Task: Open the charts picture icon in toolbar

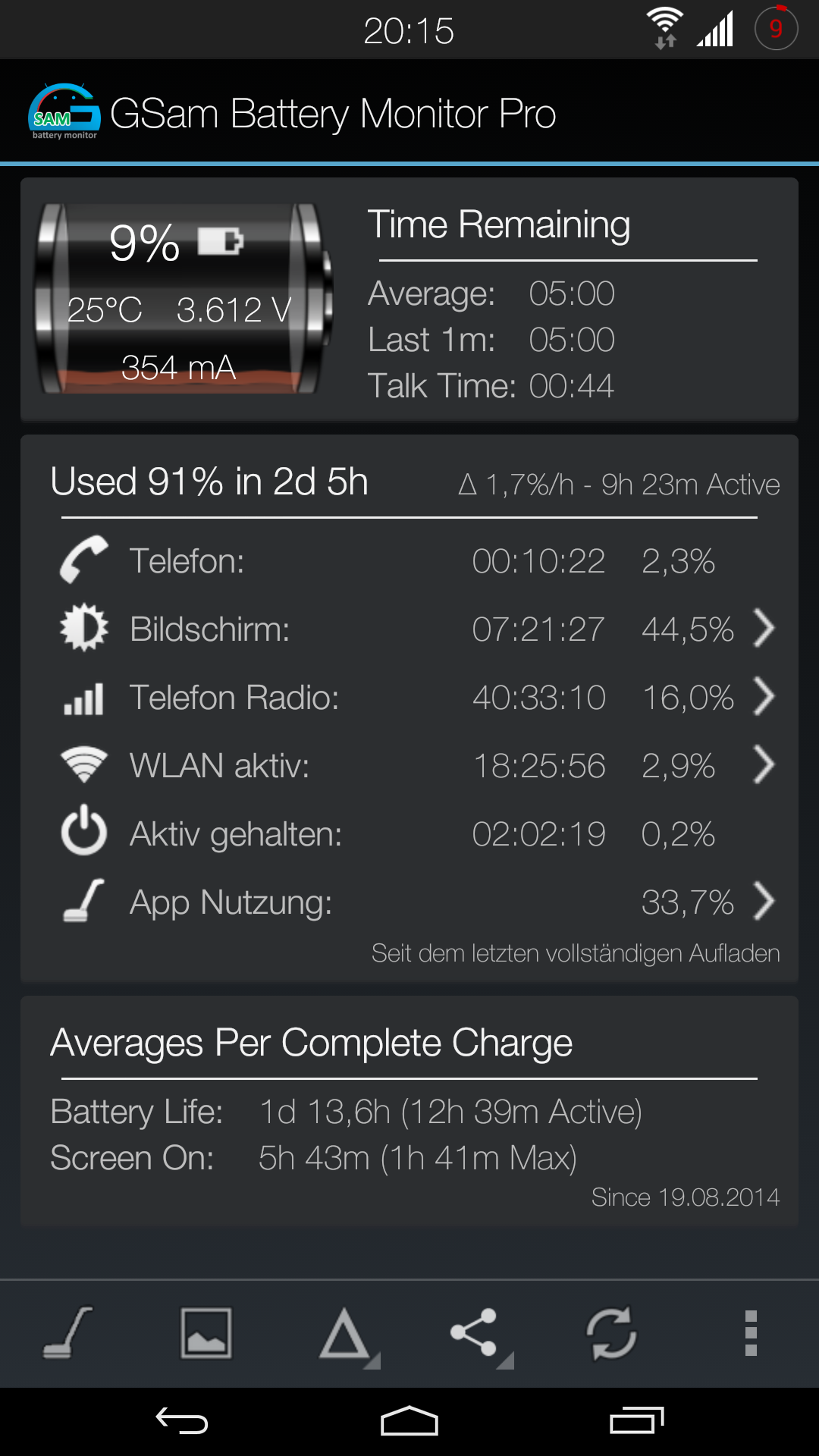Action: pos(206,1332)
